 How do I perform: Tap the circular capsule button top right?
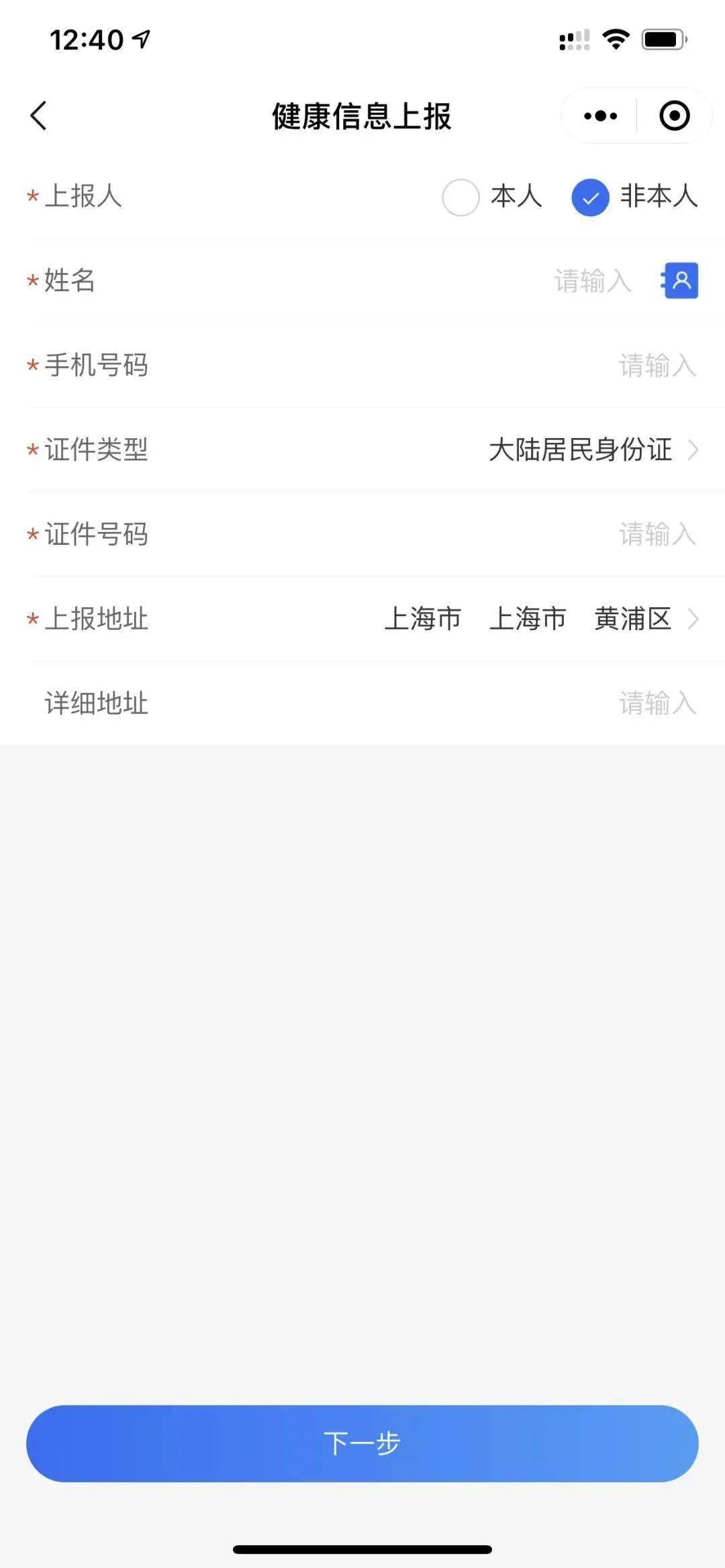674,115
